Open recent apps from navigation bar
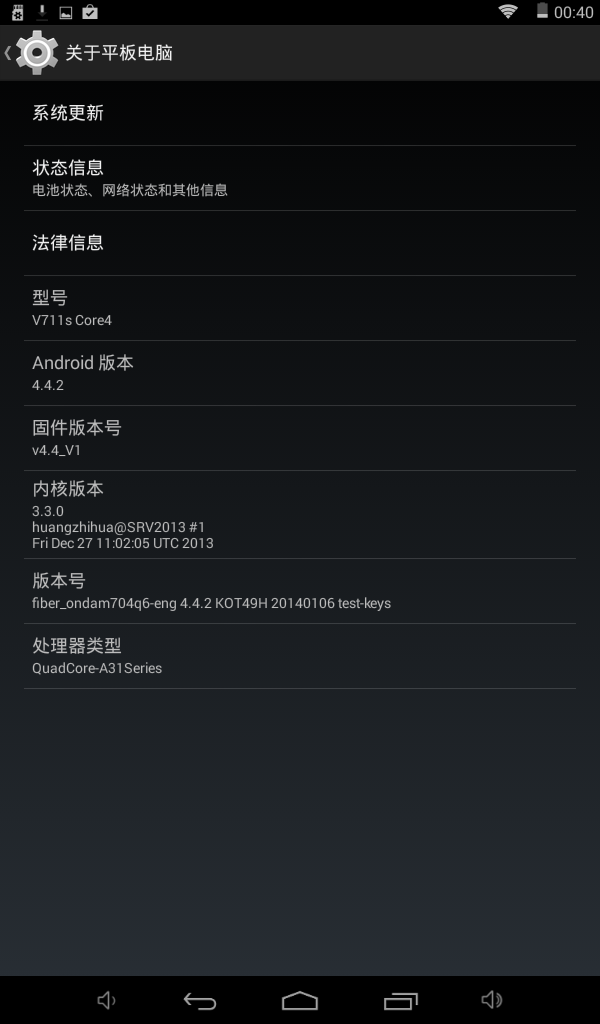Image resolution: width=600 pixels, height=1024 pixels. [x=400, y=1000]
